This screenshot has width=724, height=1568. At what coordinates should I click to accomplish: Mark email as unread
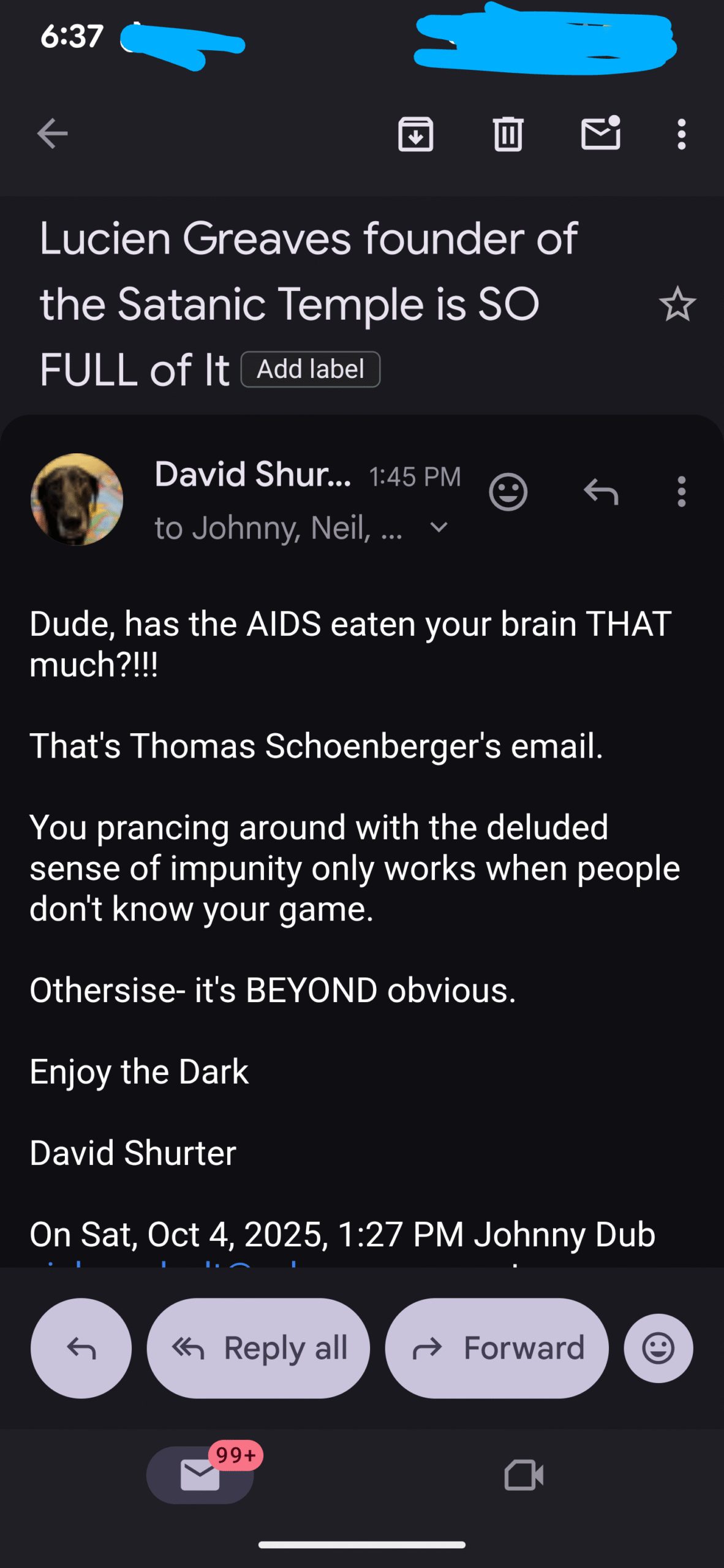tap(600, 134)
